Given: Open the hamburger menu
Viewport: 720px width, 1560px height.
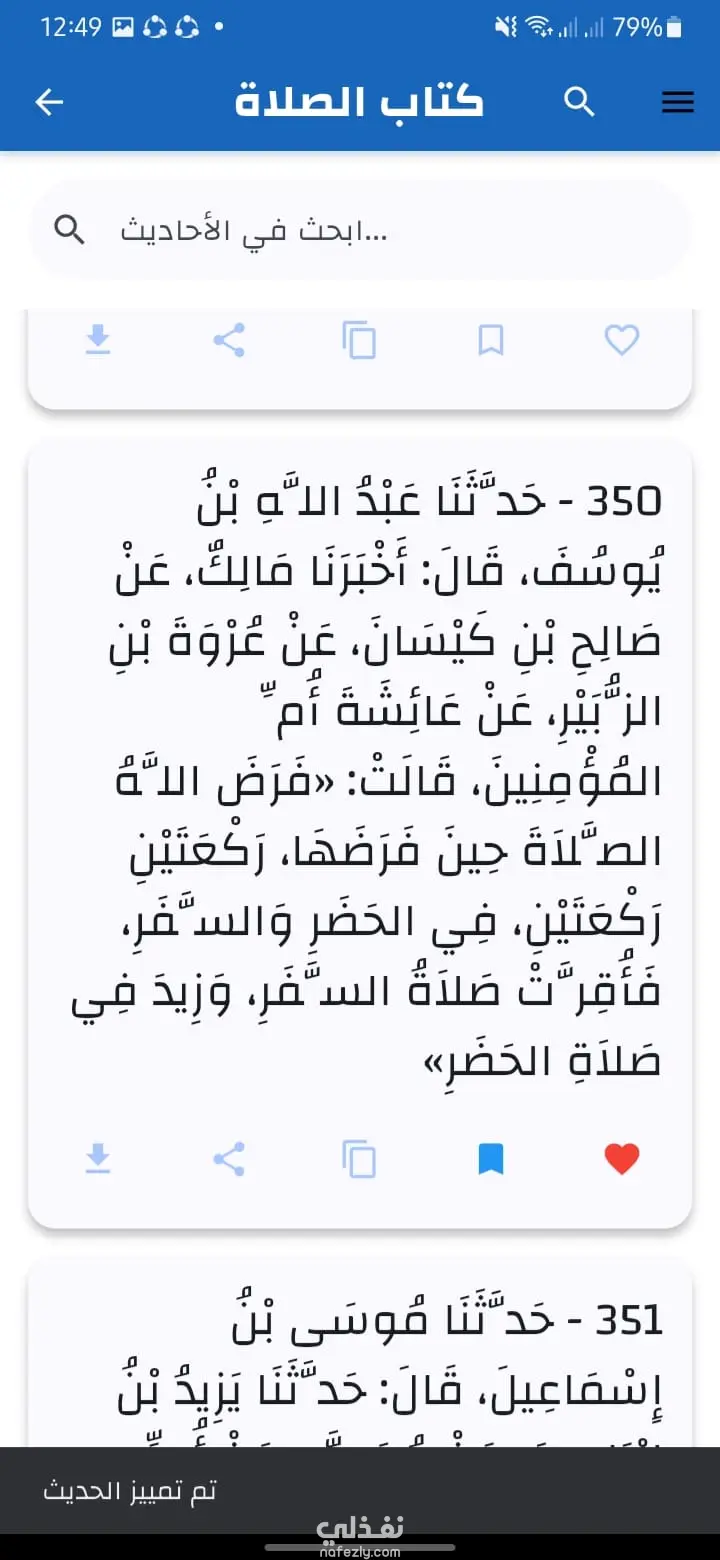Looking at the screenshot, I should [x=678, y=102].
